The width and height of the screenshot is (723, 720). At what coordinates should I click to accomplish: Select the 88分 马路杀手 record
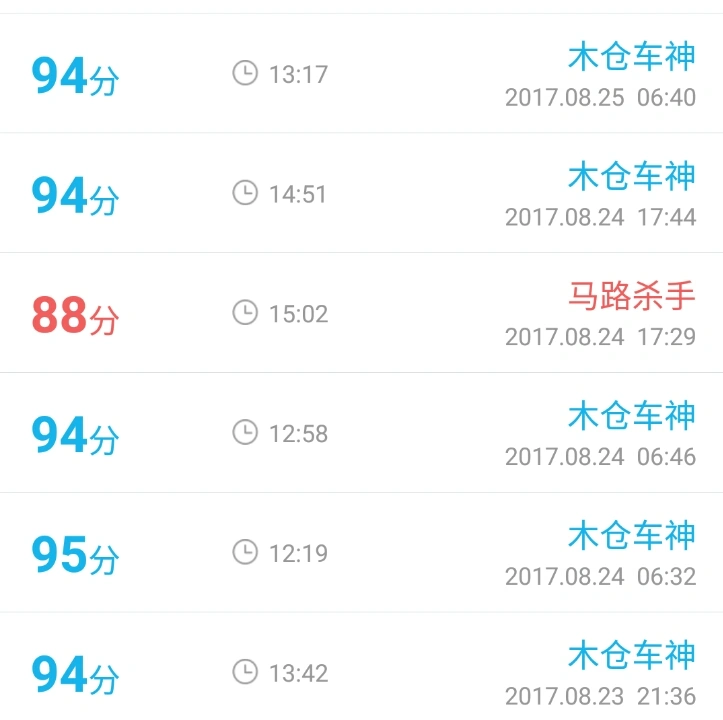coord(361,313)
